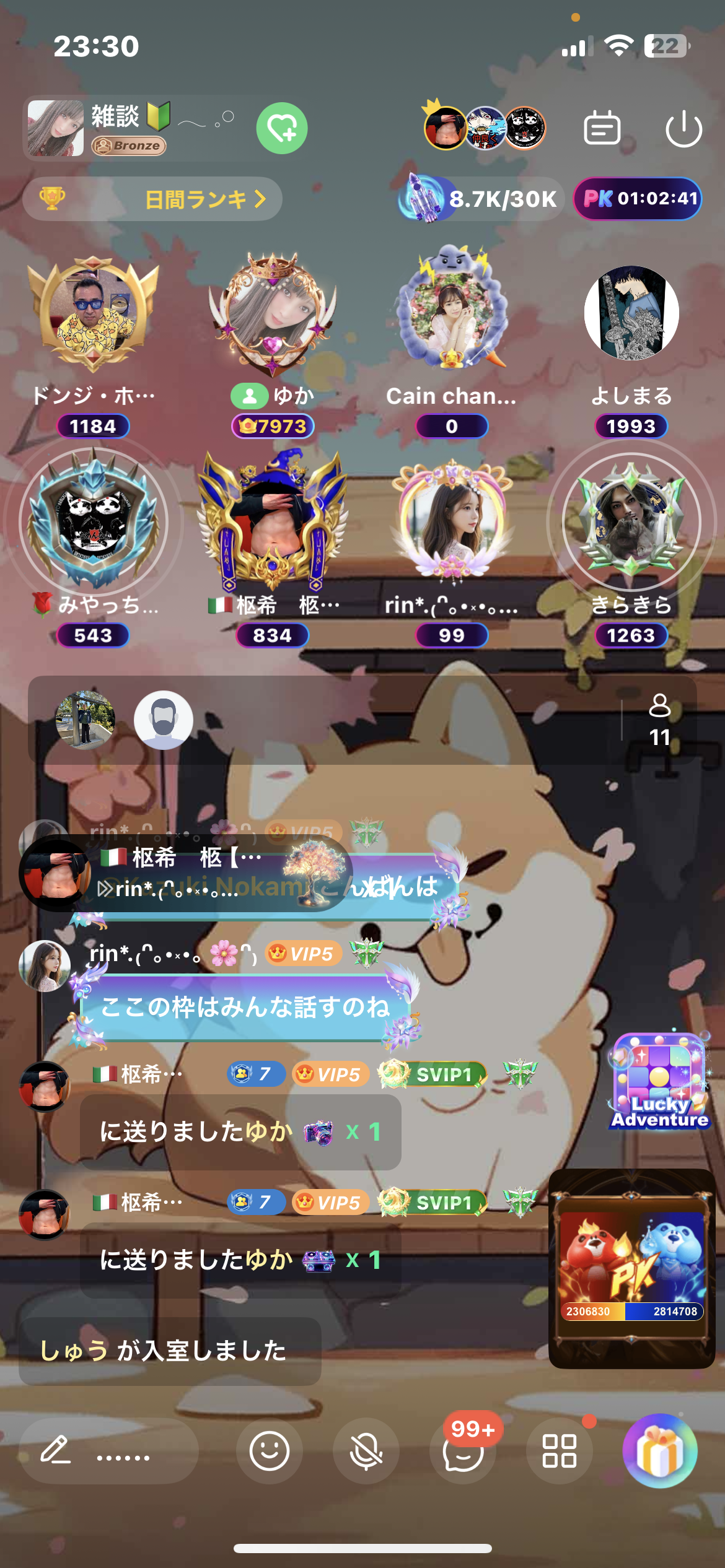This screenshot has width=725, height=1568.
Task: Open the emoji sticker picker
Action: (x=270, y=1451)
